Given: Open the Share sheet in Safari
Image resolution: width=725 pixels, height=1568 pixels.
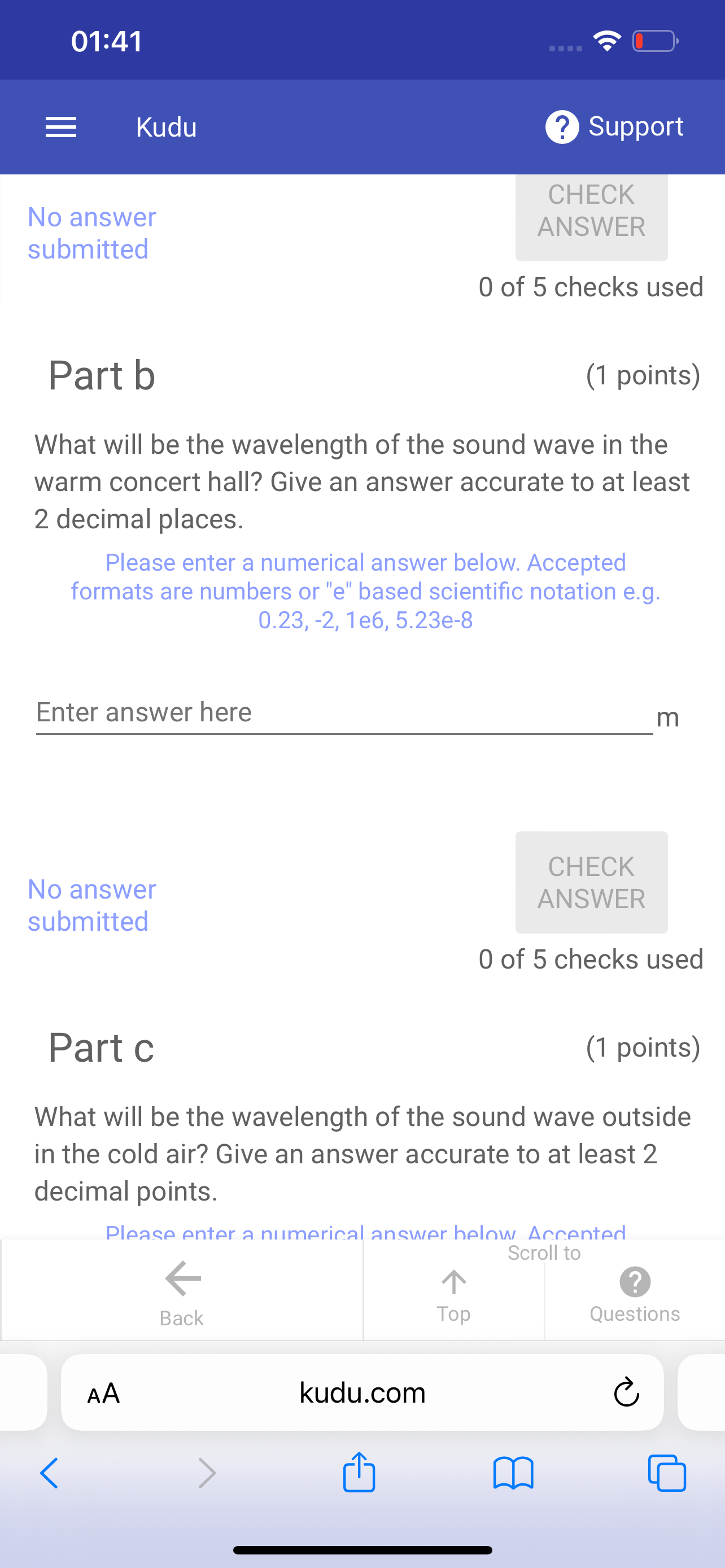Looking at the screenshot, I should point(359,1473).
